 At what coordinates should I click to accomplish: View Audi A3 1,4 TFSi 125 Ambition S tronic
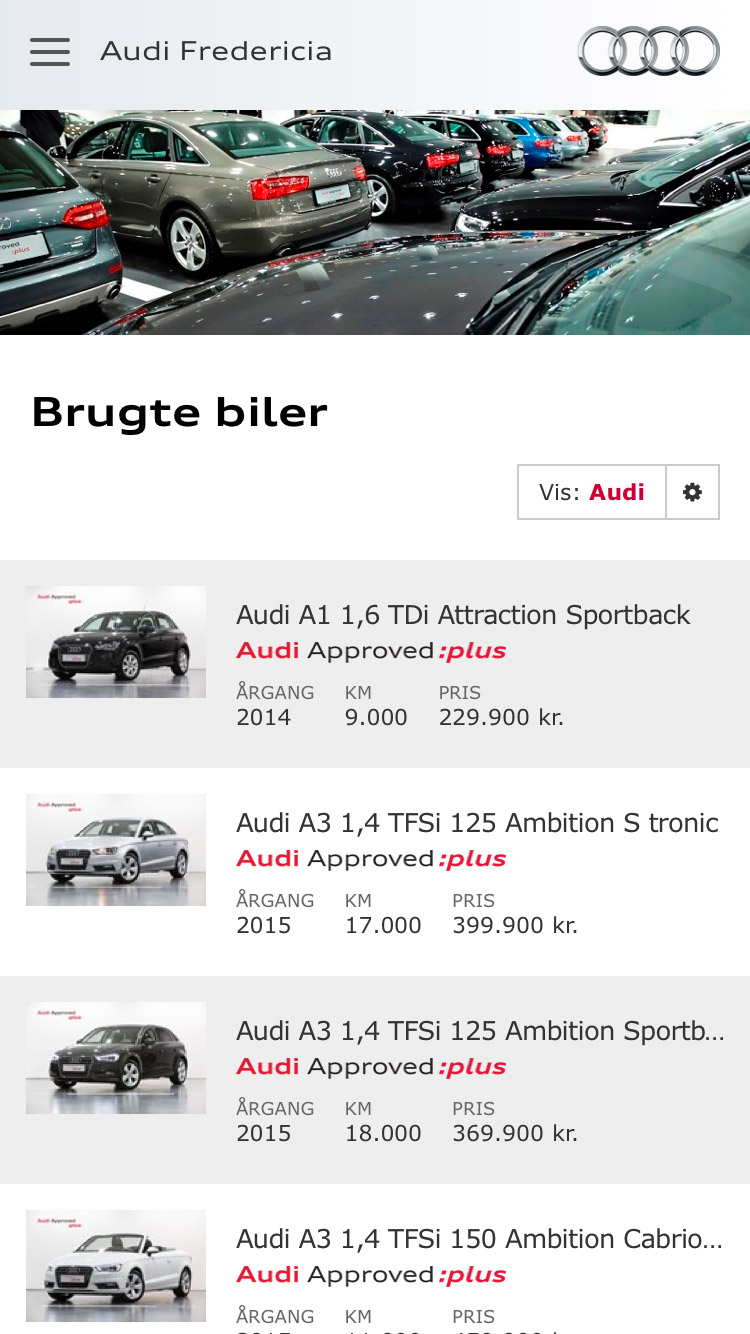click(375, 872)
